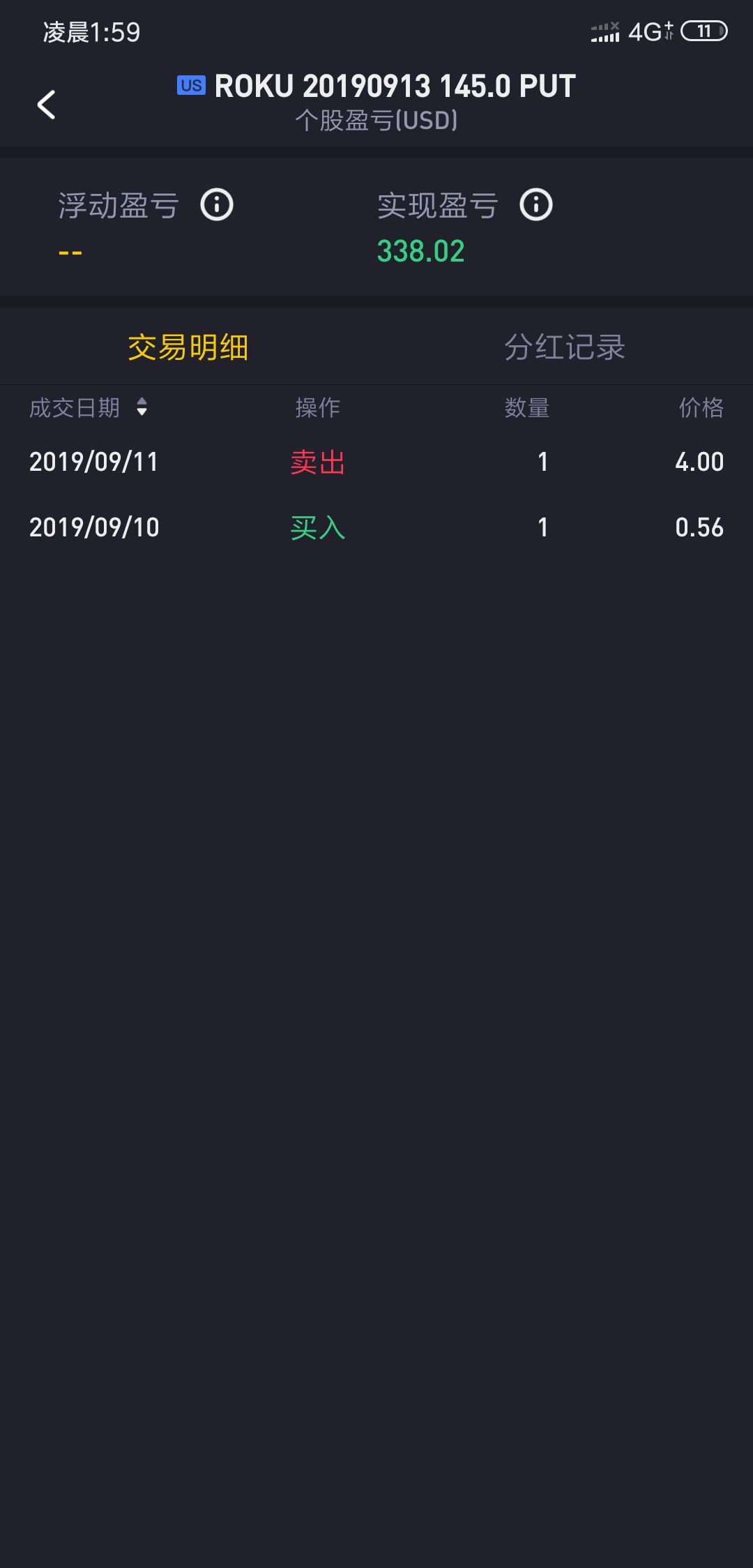The height and width of the screenshot is (1568, 753).
Task: Go back using the top-left arrow
Action: point(46,105)
